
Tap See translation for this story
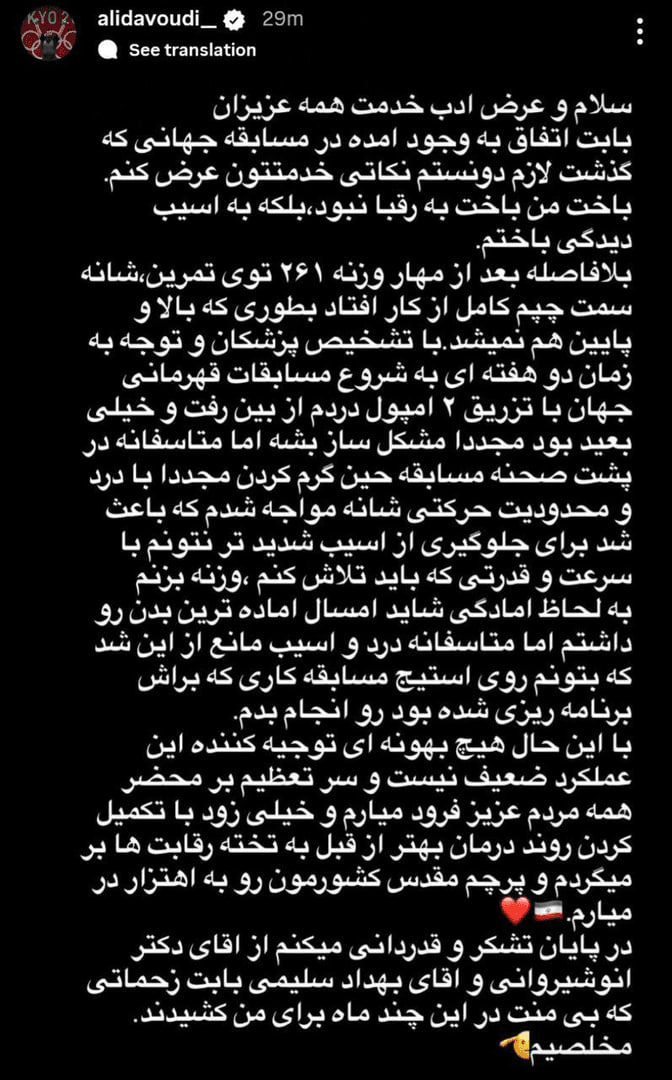192,50
